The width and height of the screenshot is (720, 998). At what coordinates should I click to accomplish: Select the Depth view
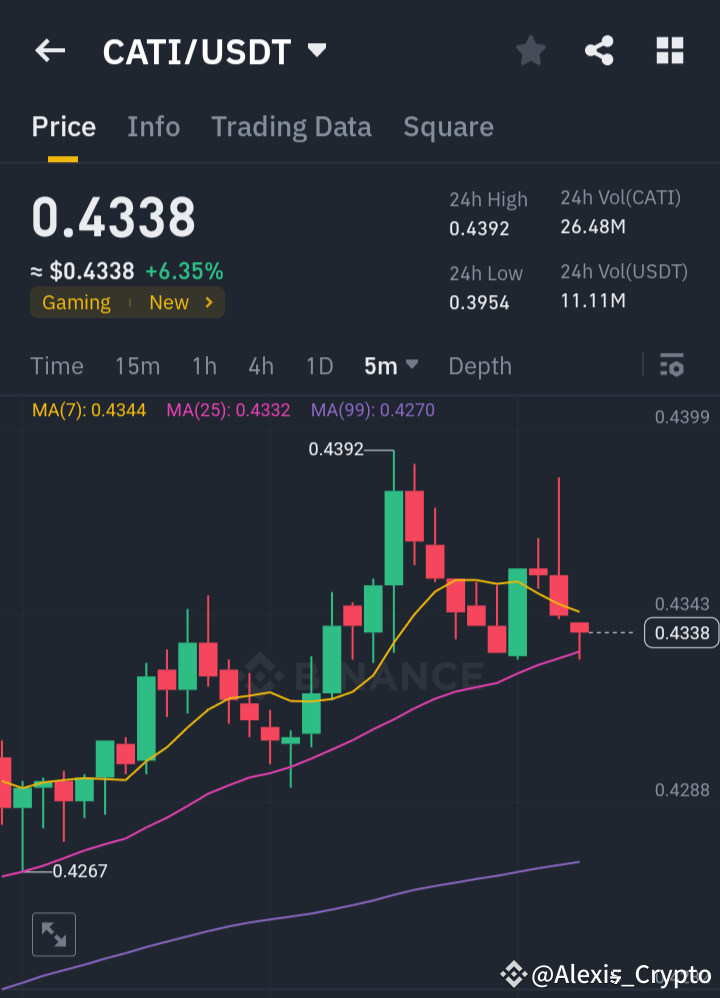[479, 366]
